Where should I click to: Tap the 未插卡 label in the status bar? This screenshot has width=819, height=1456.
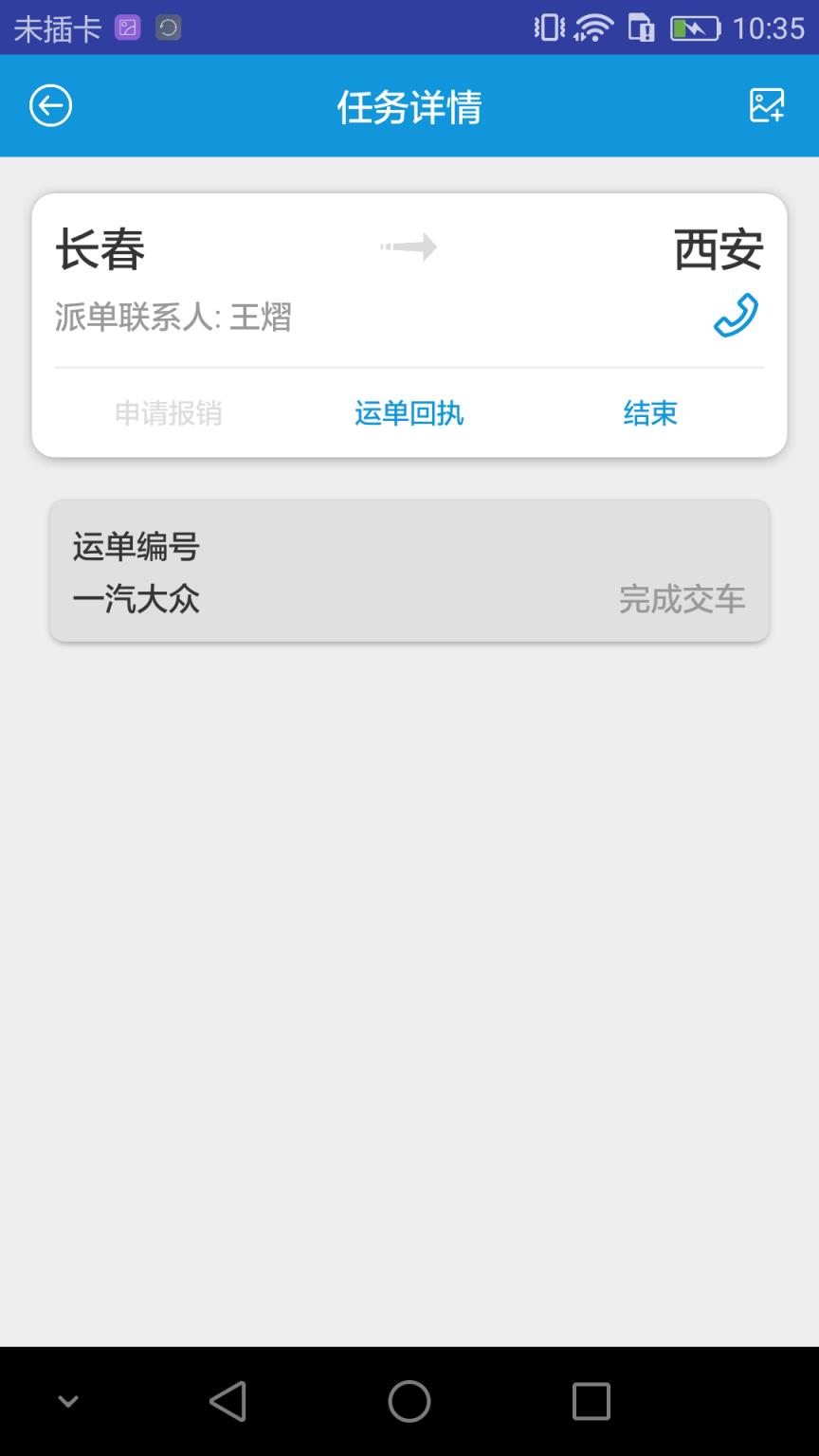54,28
